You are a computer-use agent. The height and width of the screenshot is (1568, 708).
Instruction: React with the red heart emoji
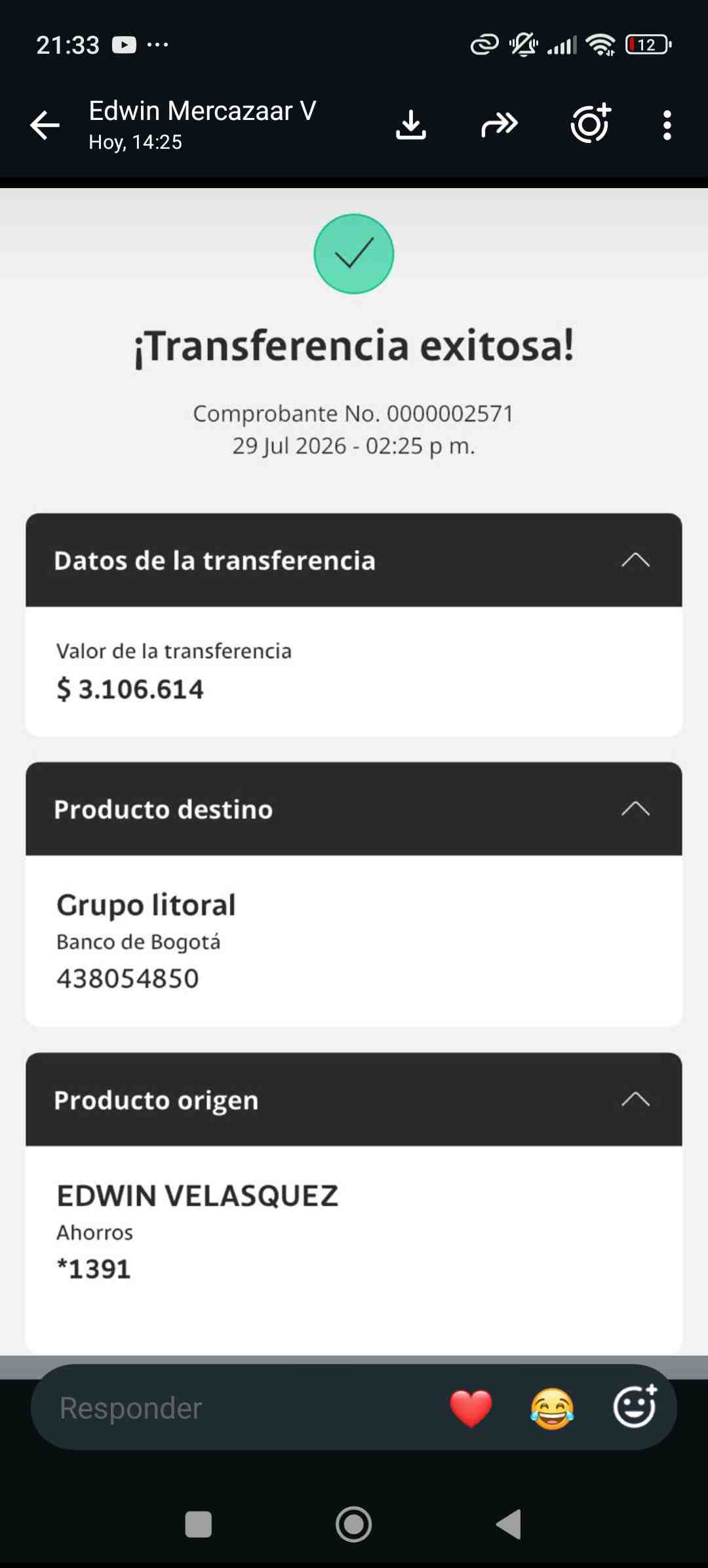(x=471, y=1408)
